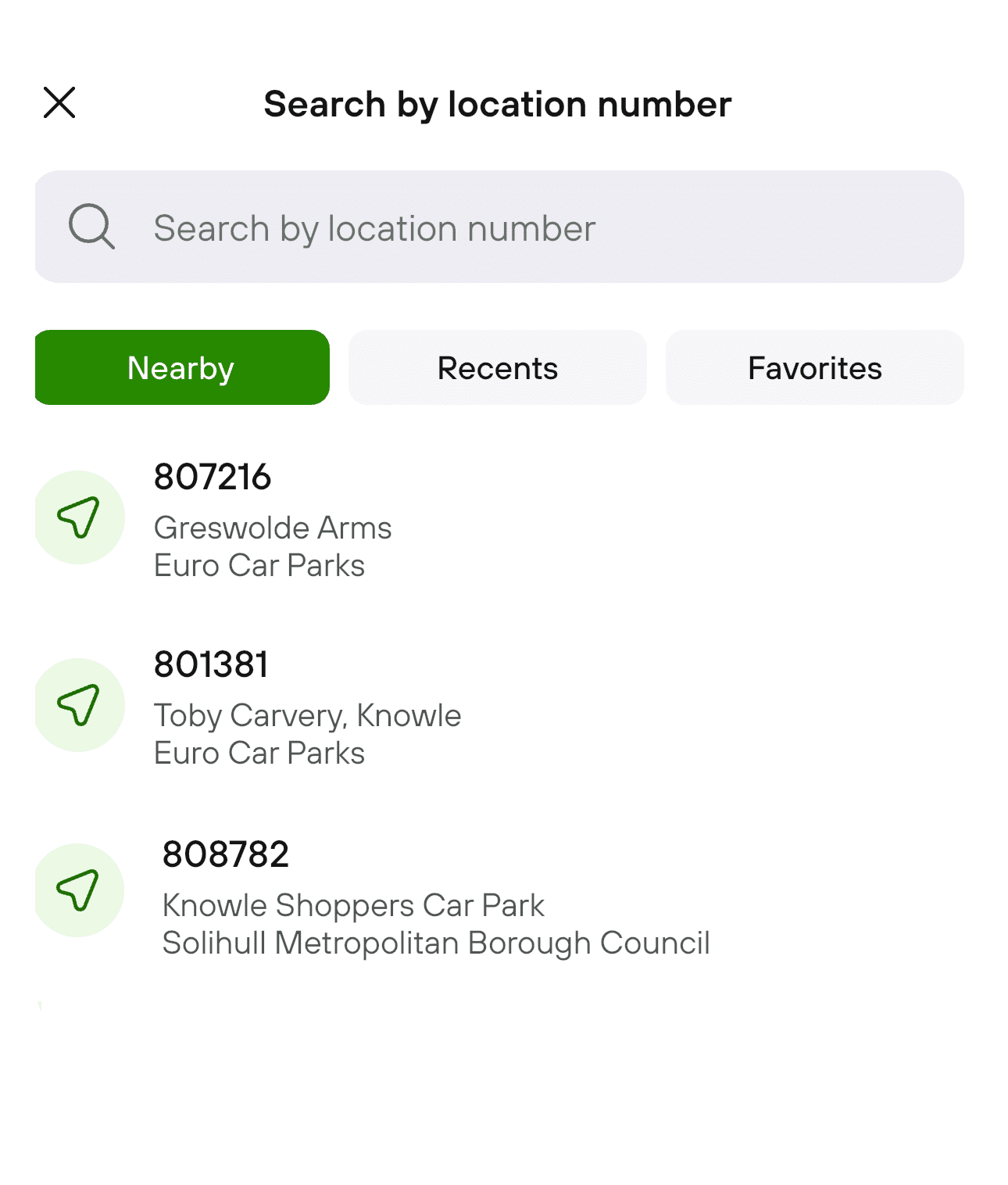Close the location search screen
The width and height of the screenshot is (1008, 1185).
(59, 102)
